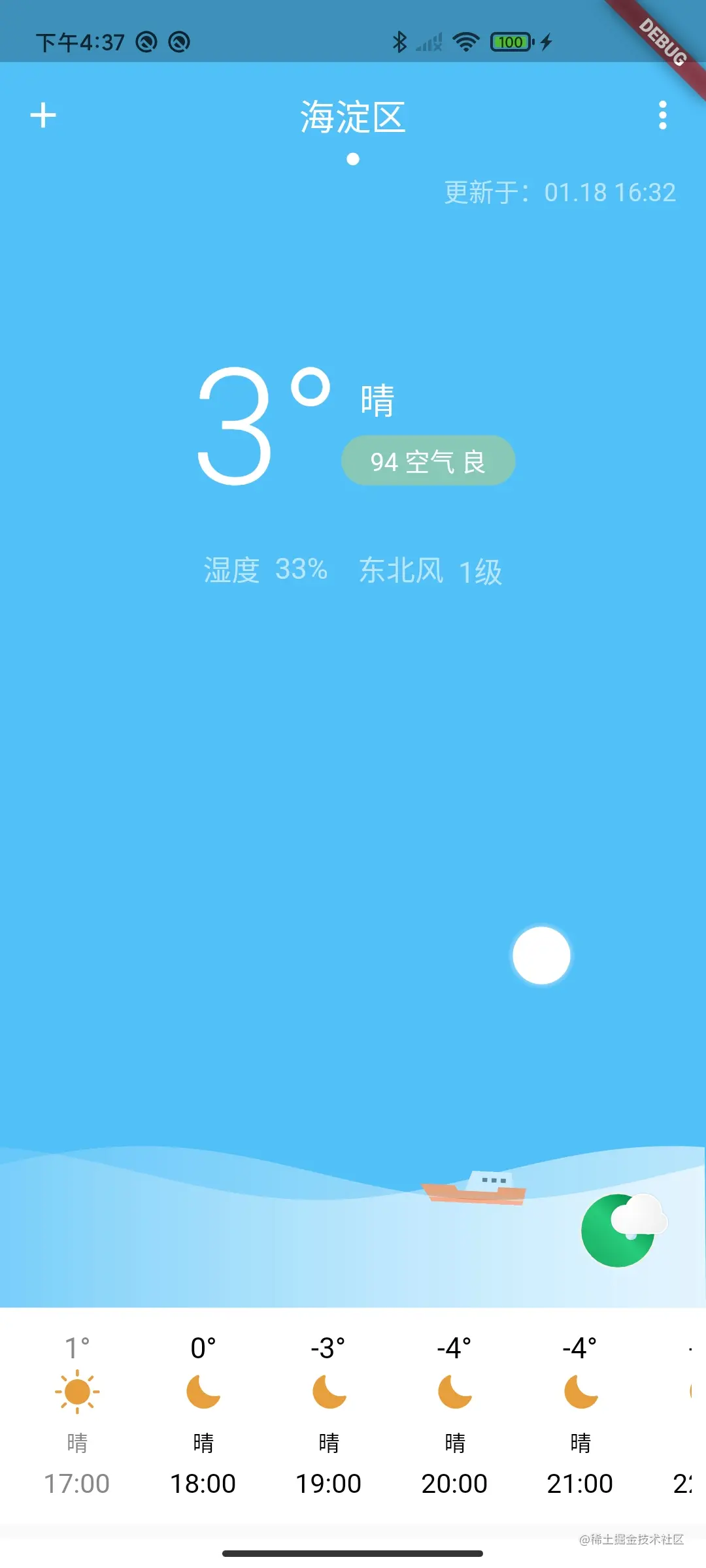Tap the 94 空气 良 air quality badge

[x=428, y=461]
